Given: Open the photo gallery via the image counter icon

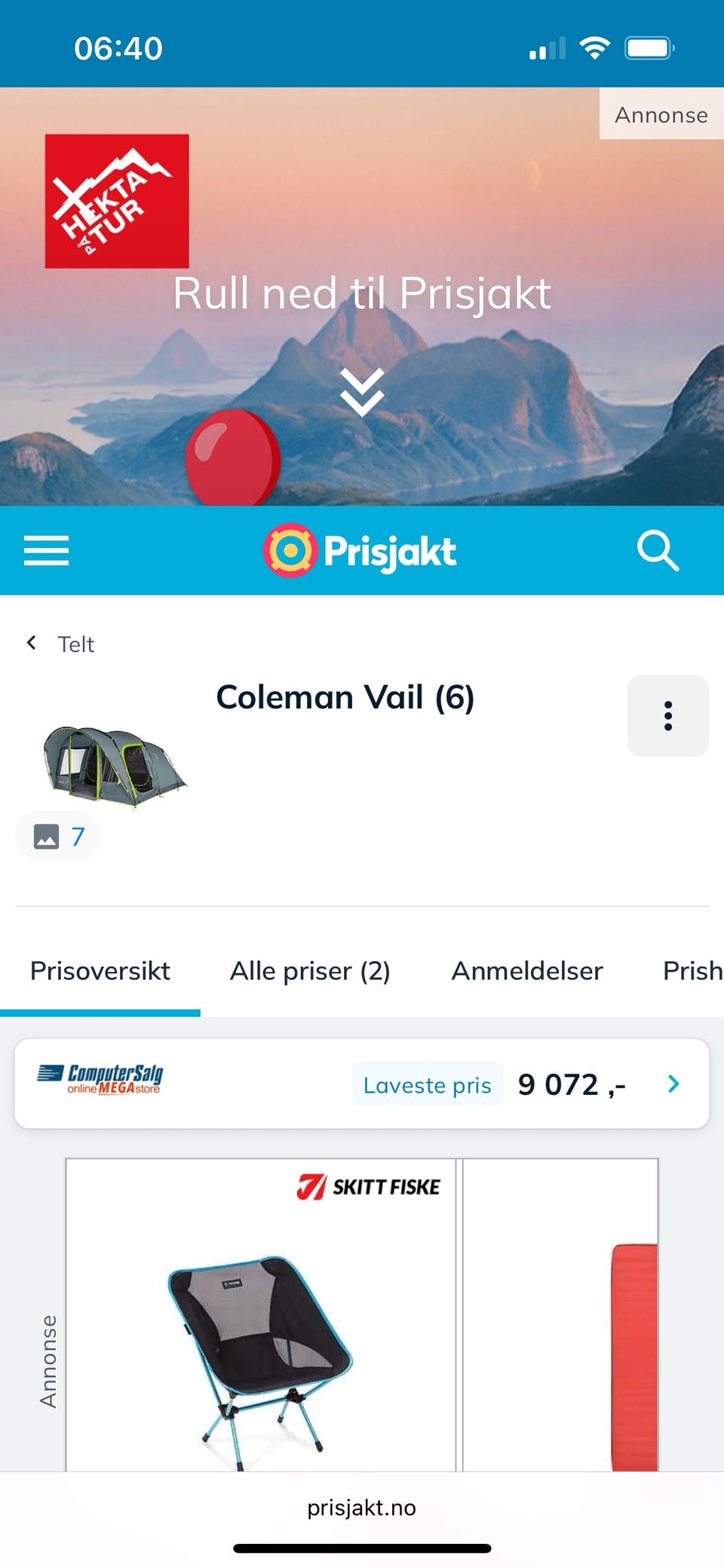Looking at the screenshot, I should [x=58, y=835].
